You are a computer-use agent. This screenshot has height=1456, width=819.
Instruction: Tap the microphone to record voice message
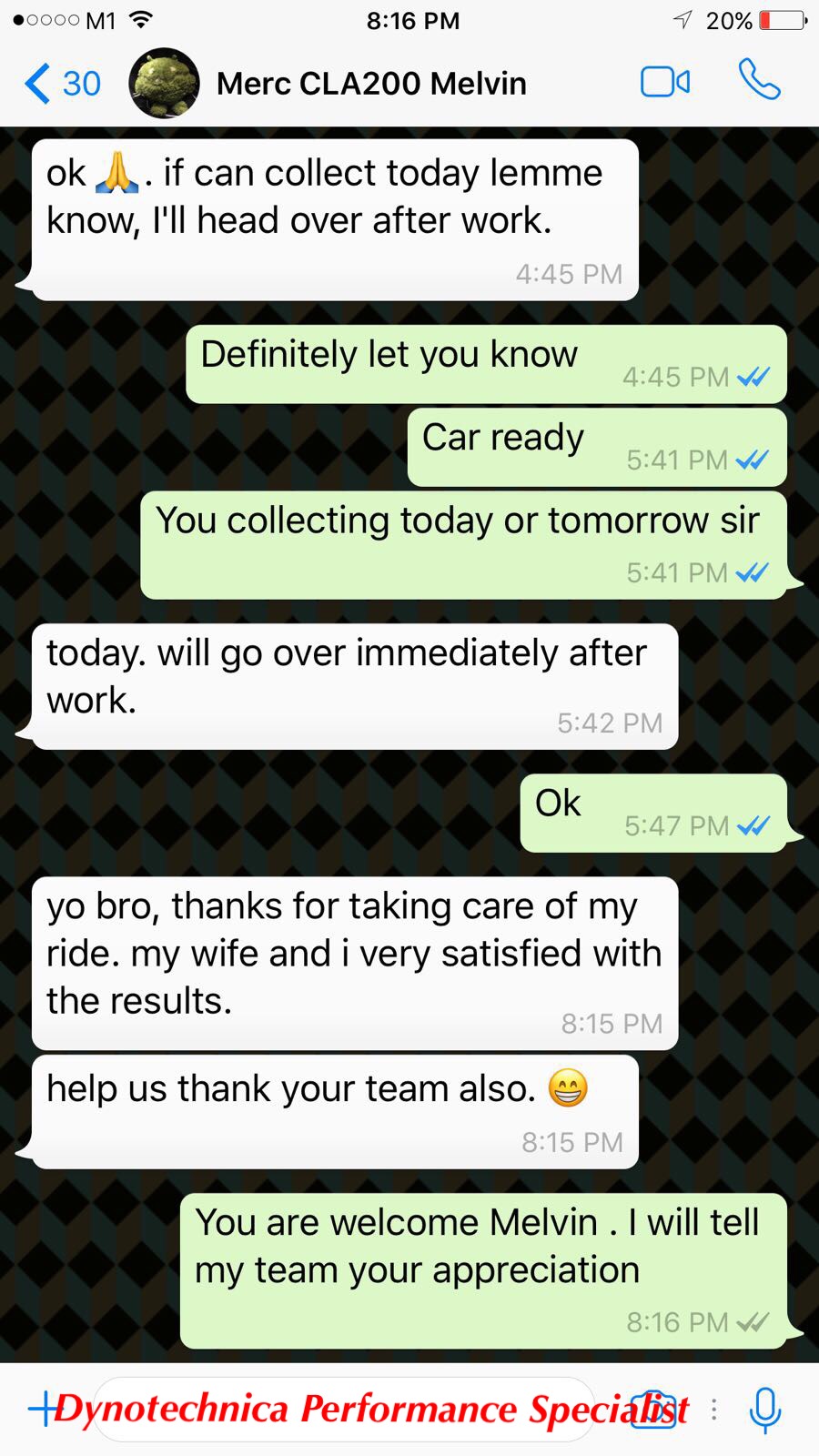764,1410
